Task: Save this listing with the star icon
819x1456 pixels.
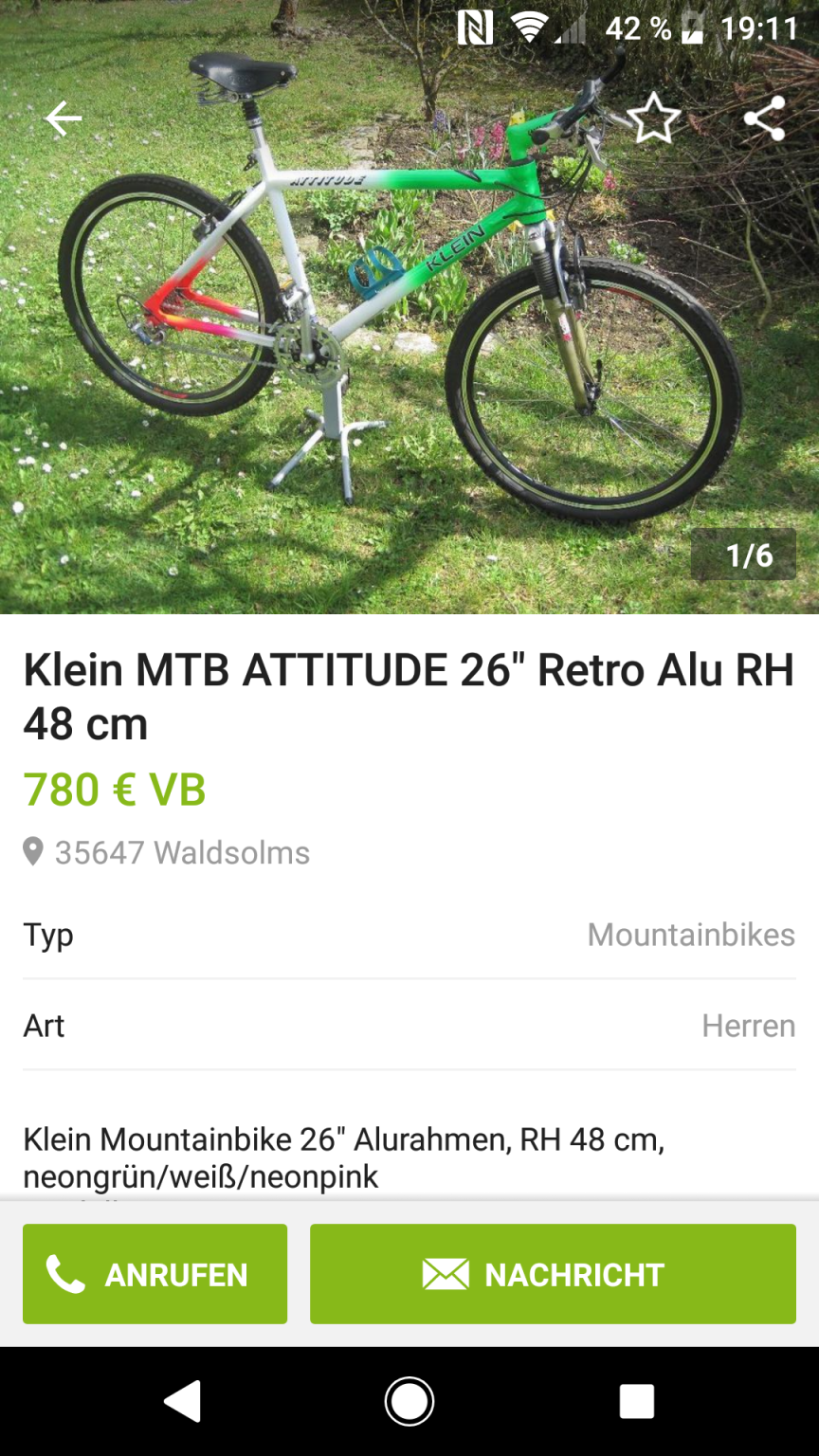Action: click(653, 119)
